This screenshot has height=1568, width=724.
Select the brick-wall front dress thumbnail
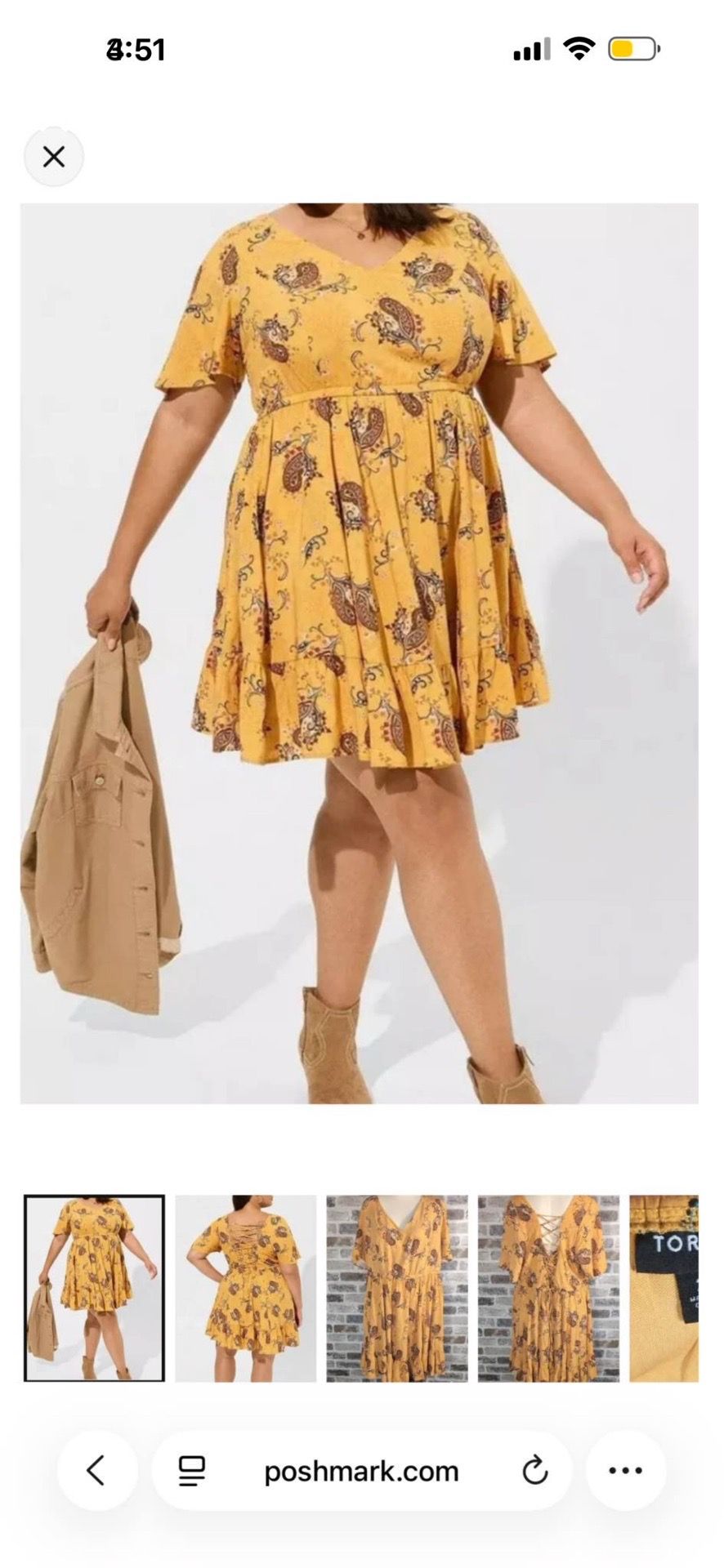[x=397, y=1288]
